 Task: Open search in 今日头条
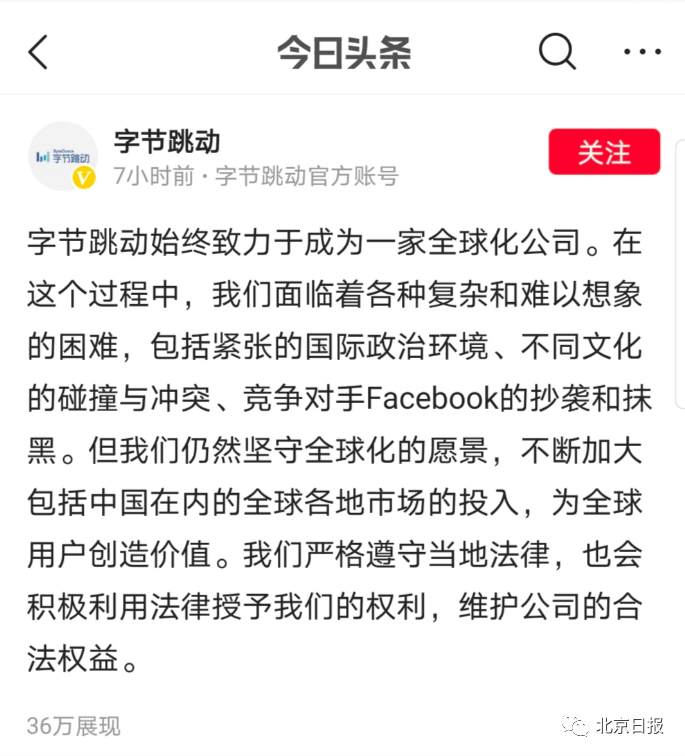(x=557, y=51)
